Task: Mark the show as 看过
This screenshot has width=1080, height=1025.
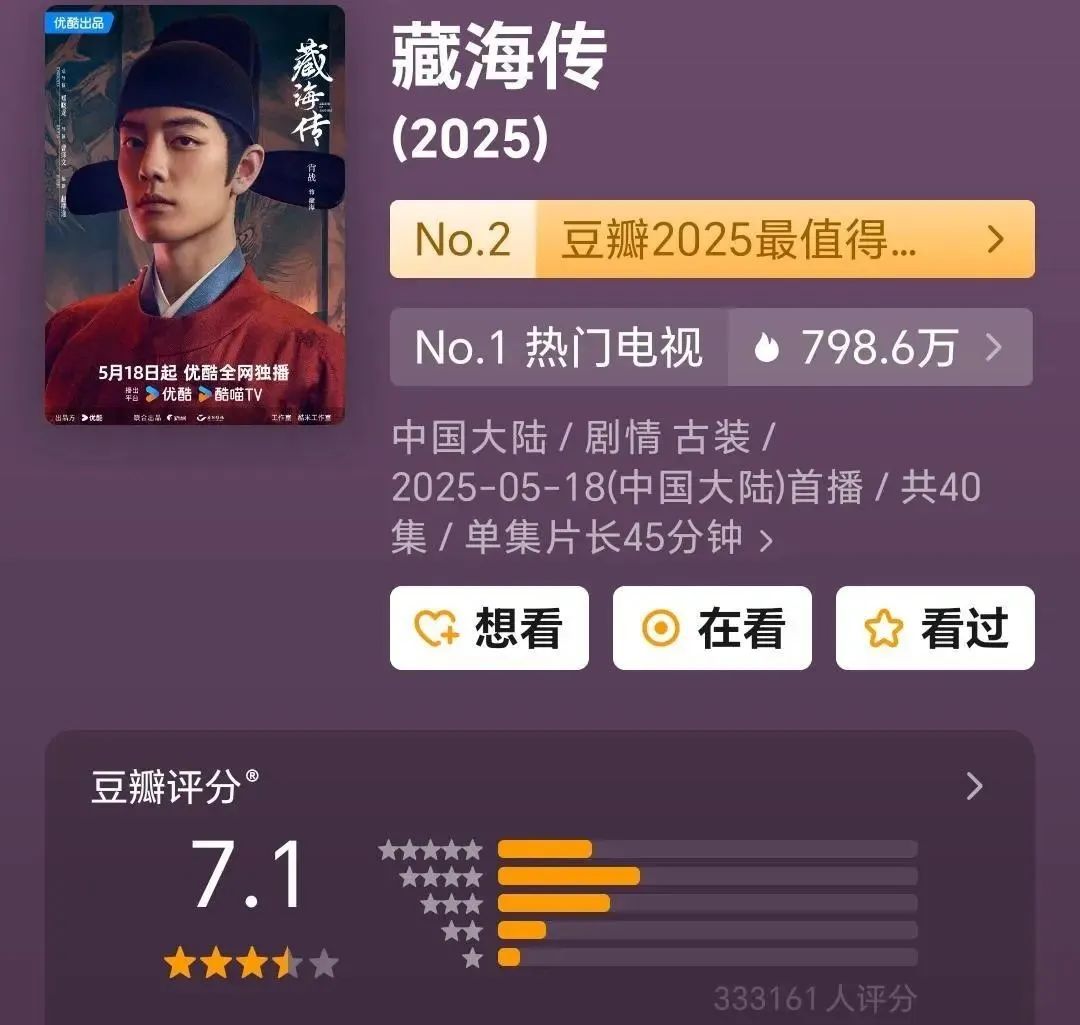Action: (935, 628)
